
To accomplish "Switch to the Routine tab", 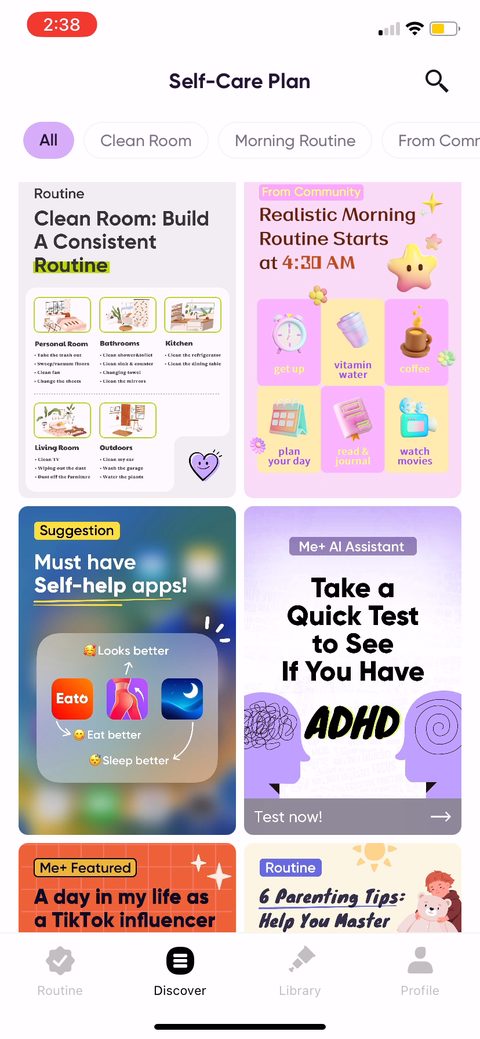I will tap(60, 971).
